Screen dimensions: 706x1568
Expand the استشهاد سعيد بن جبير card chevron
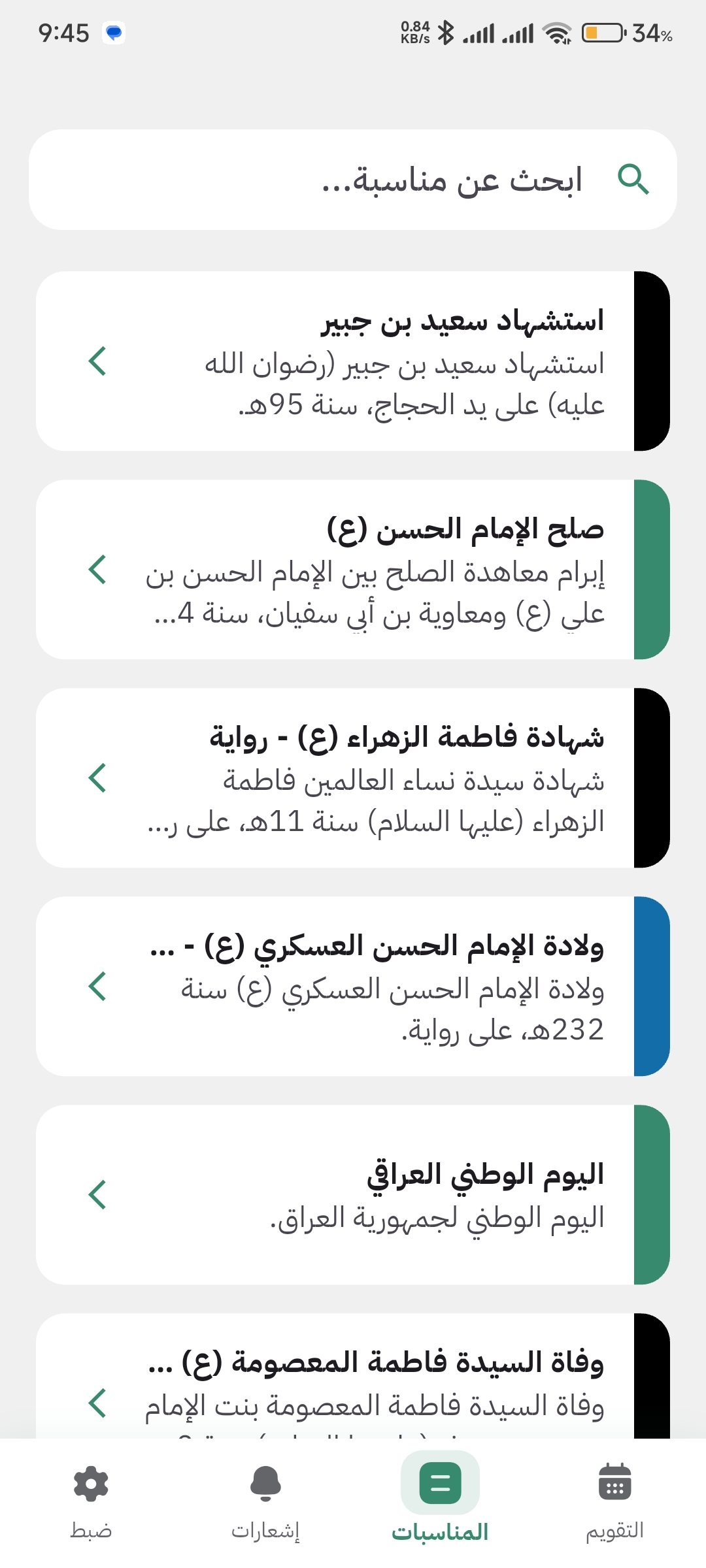(x=98, y=361)
